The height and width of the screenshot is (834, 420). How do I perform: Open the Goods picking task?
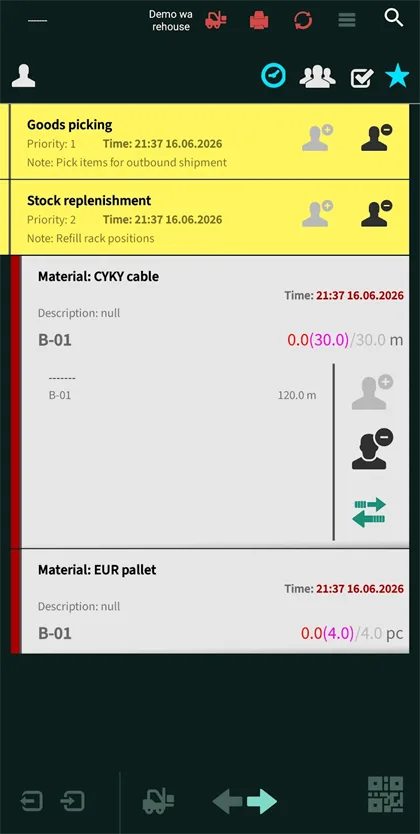(209, 141)
